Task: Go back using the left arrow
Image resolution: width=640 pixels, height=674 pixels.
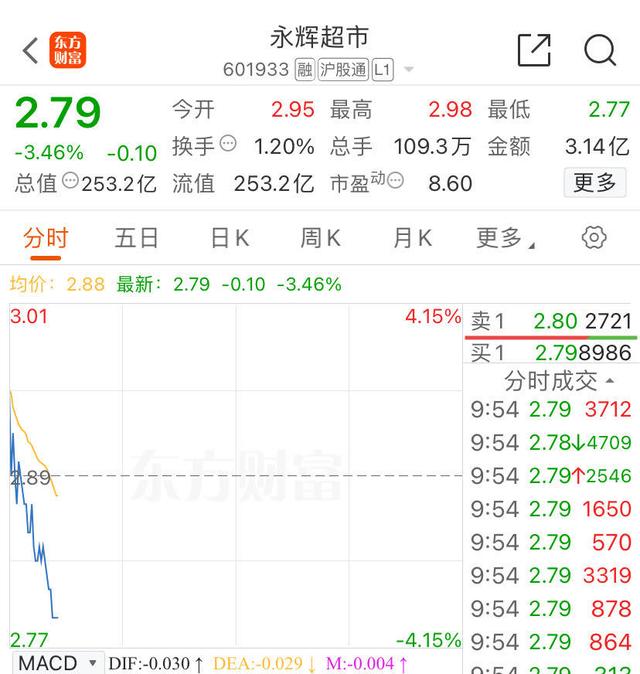Action: [x=30, y=50]
